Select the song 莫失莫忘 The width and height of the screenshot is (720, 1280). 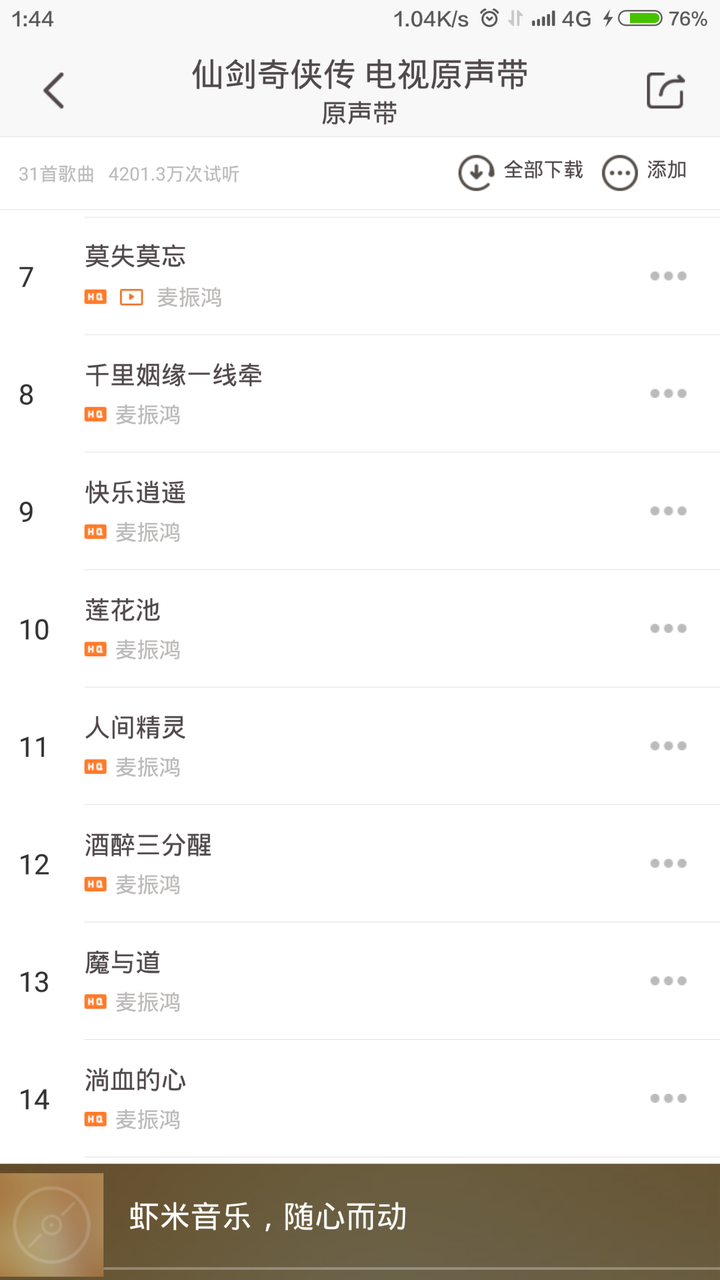tap(135, 257)
